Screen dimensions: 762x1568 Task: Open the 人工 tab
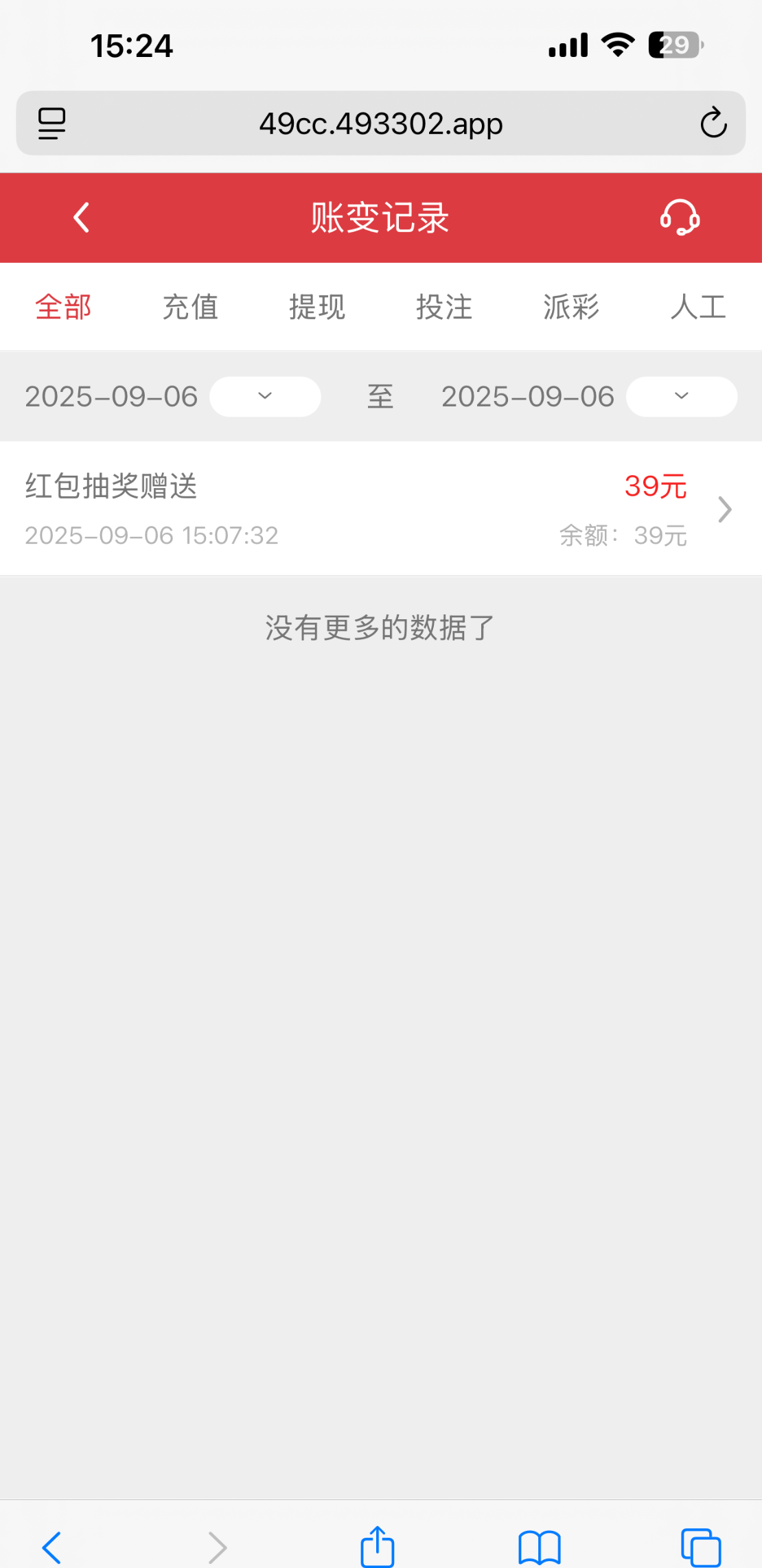click(698, 307)
